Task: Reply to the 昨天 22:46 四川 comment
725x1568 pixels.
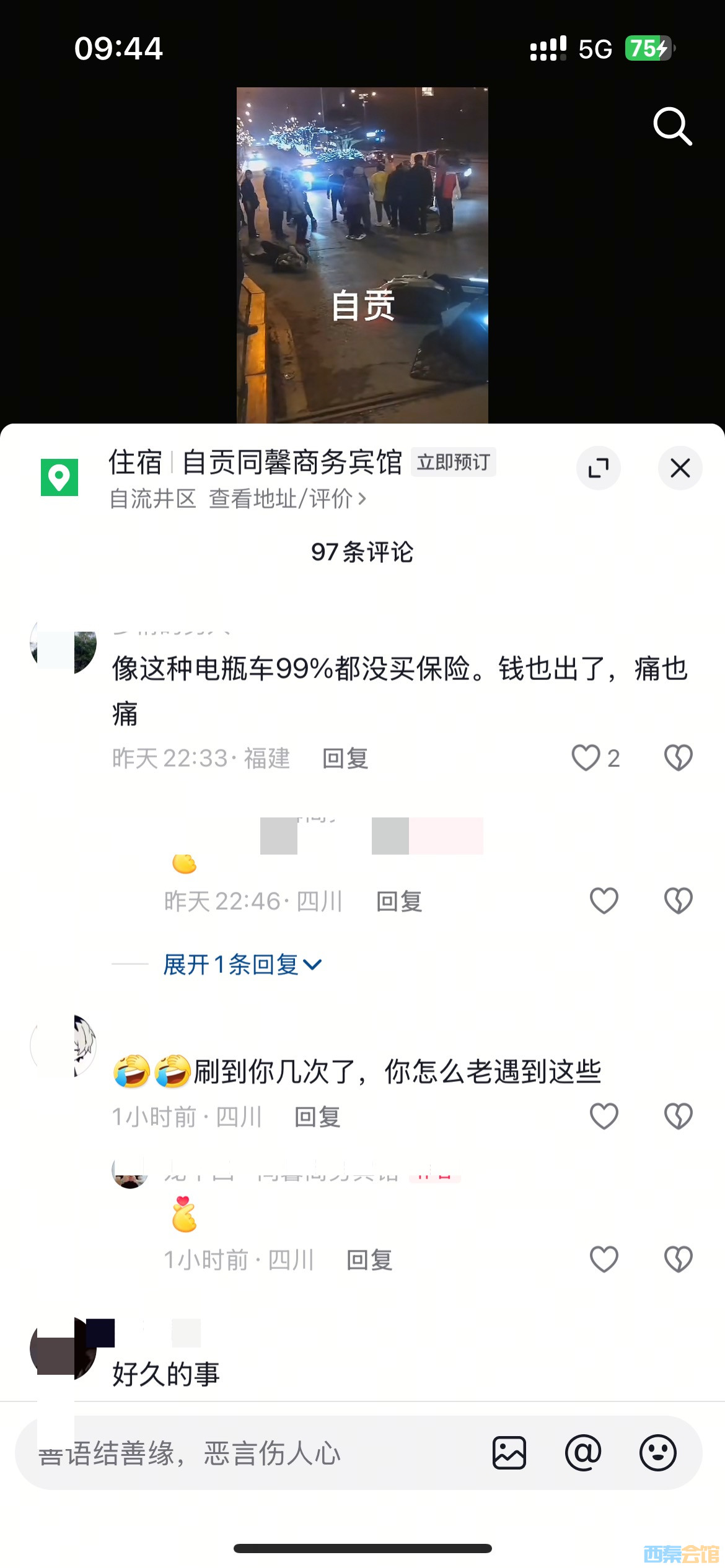Action: pyautogui.click(x=399, y=902)
